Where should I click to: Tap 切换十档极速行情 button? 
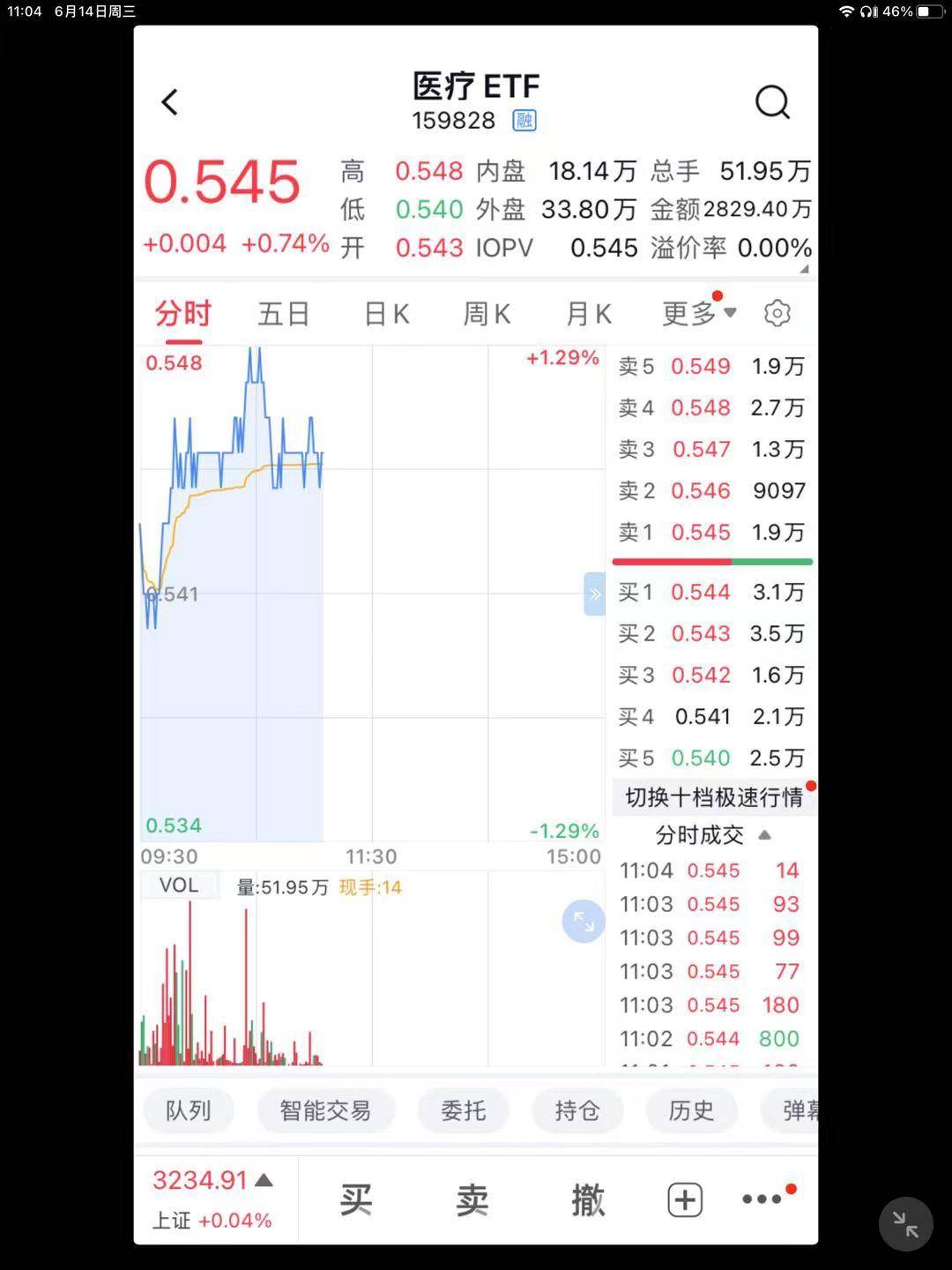[x=713, y=797]
